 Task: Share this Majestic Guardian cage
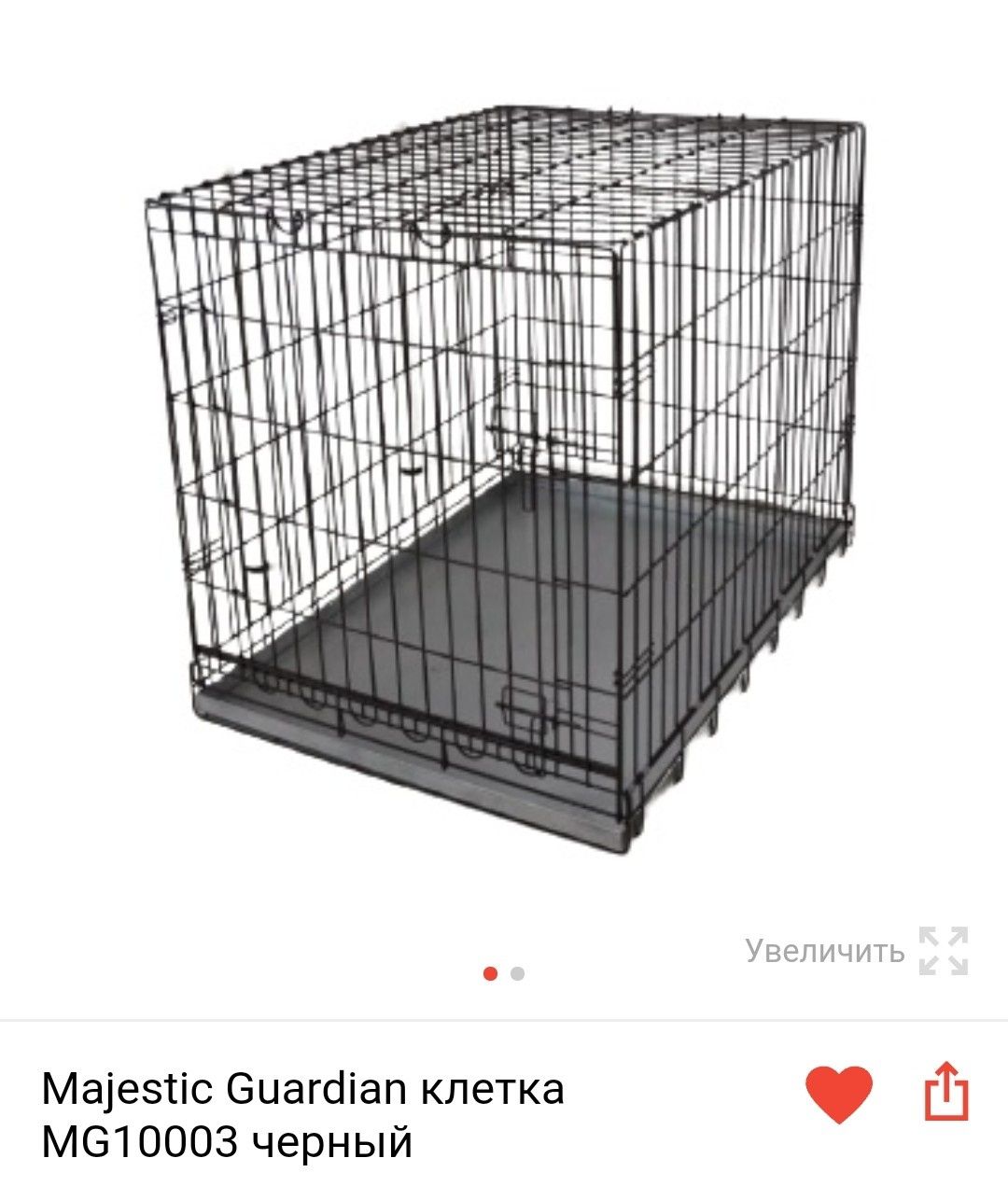coord(945,1090)
